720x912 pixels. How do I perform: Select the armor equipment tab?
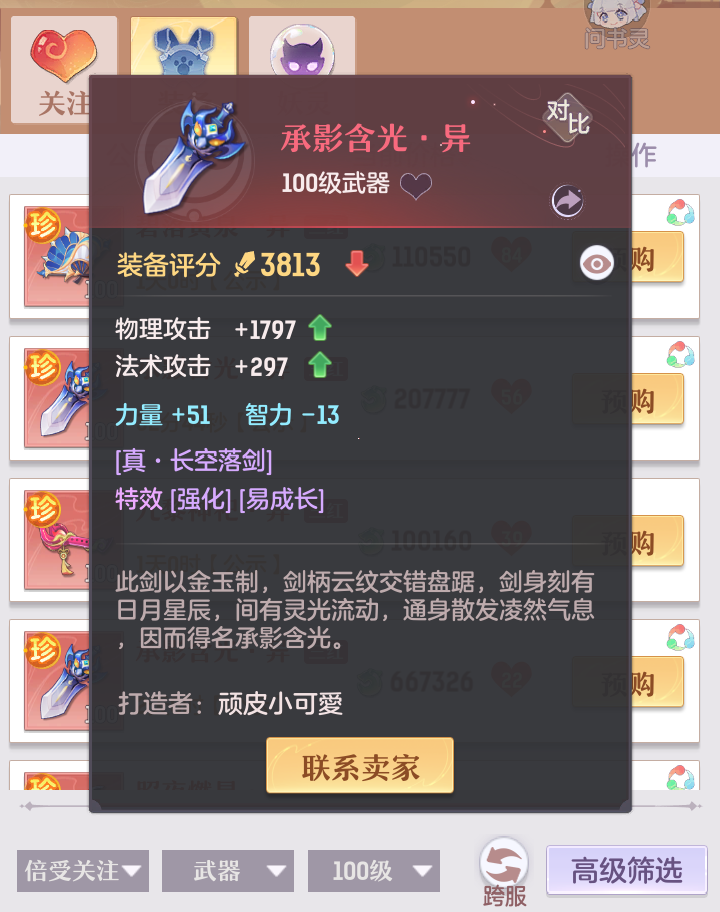(x=183, y=50)
